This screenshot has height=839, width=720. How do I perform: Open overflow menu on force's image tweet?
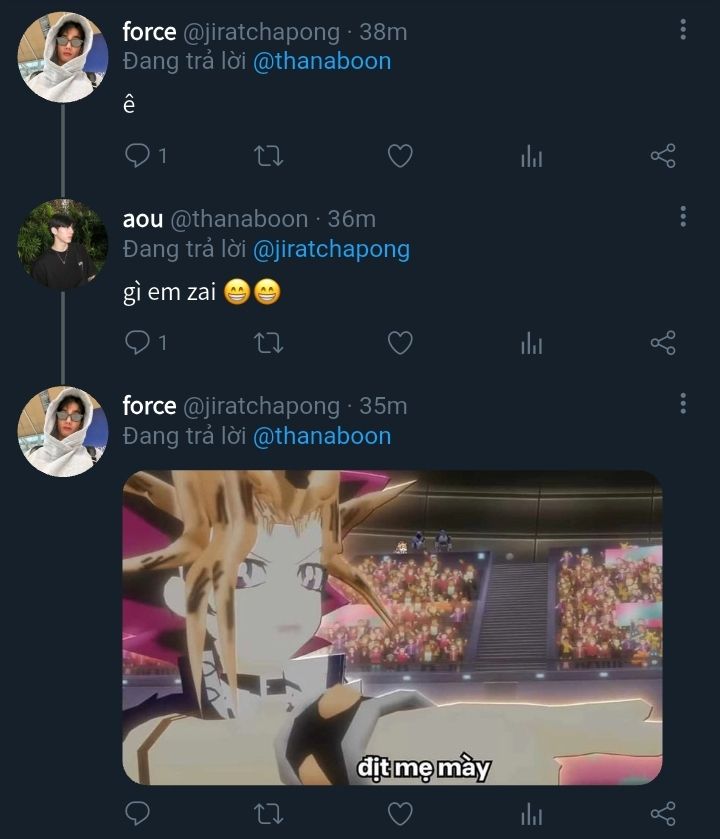[683, 404]
